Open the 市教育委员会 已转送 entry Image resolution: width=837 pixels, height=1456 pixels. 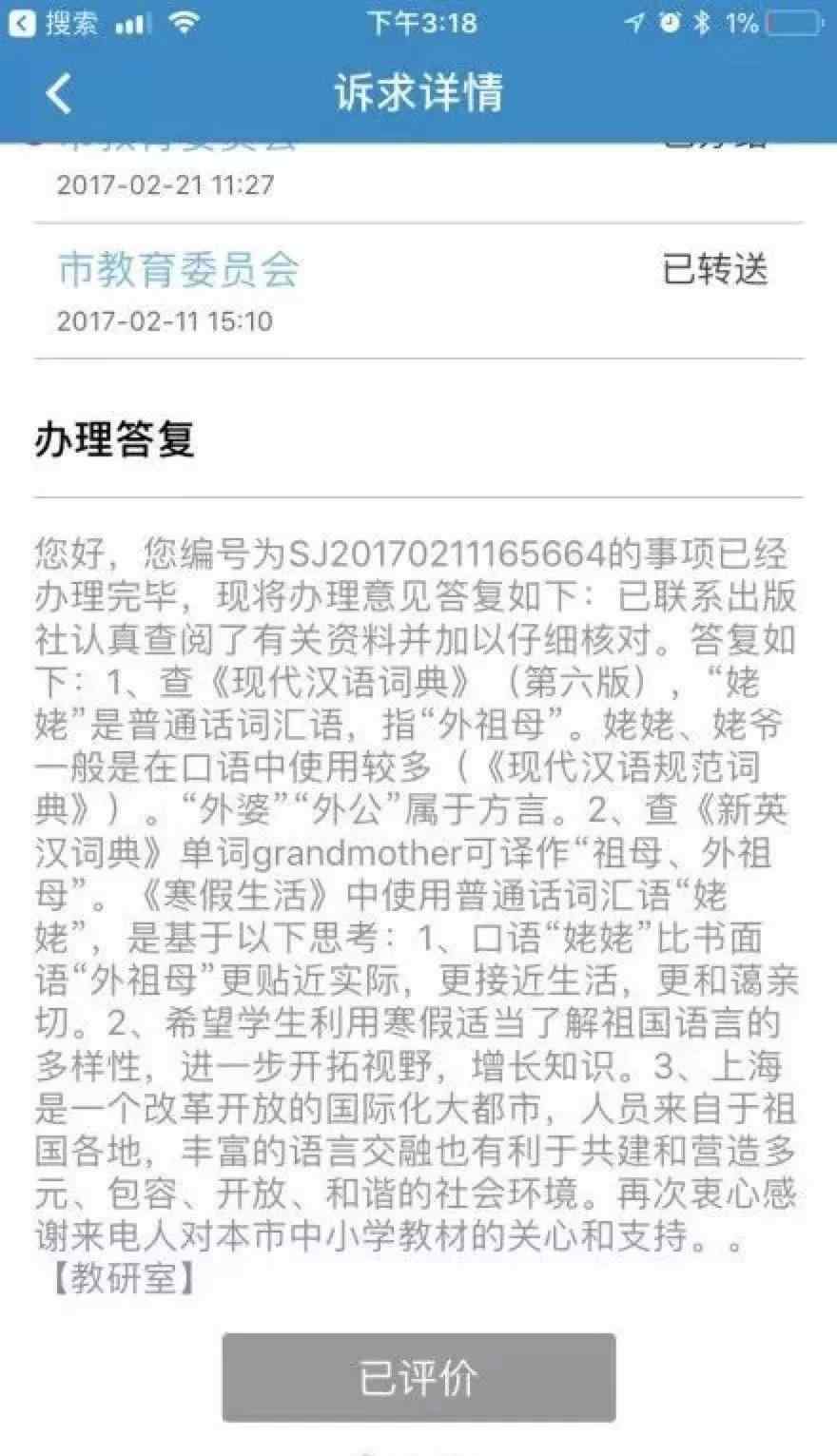coord(418,291)
